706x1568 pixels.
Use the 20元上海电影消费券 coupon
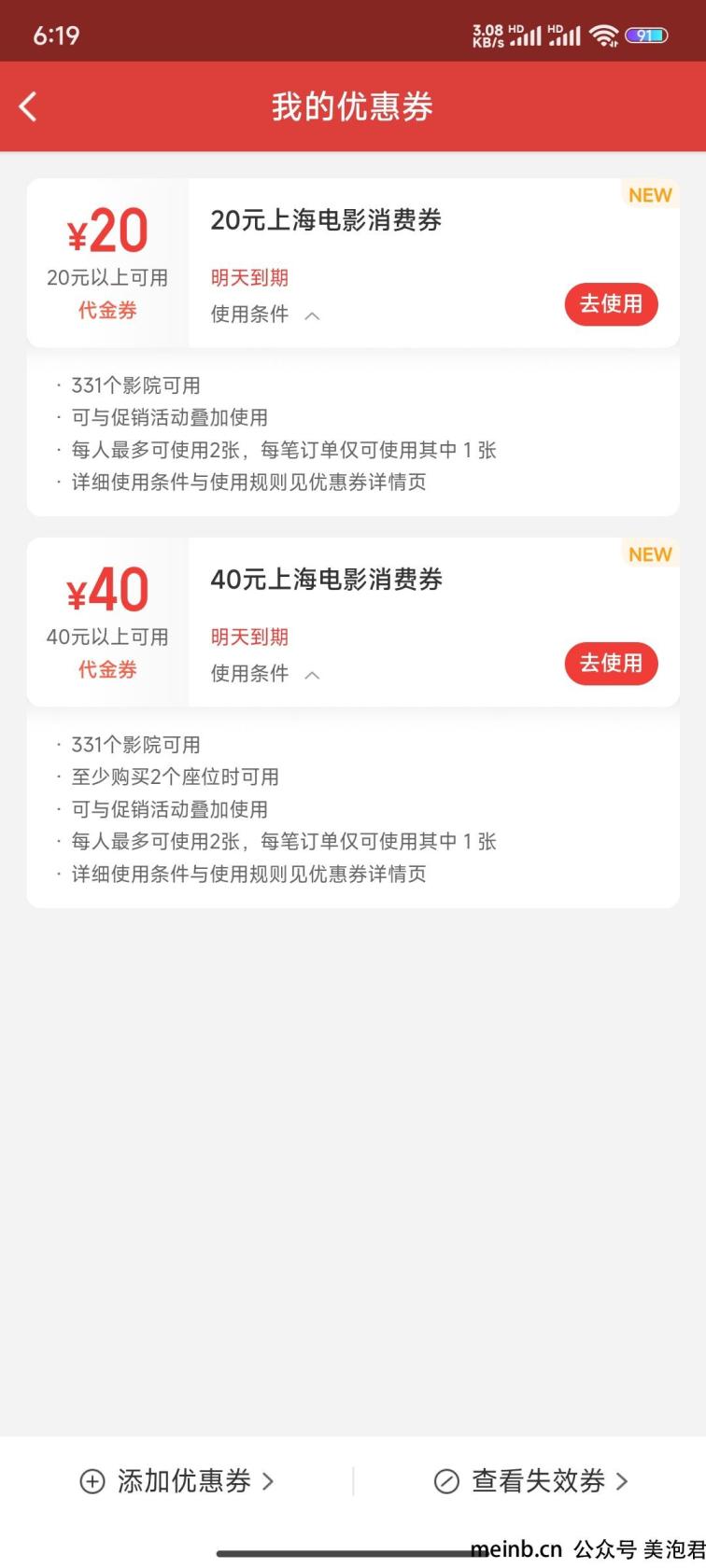pos(611,304)
